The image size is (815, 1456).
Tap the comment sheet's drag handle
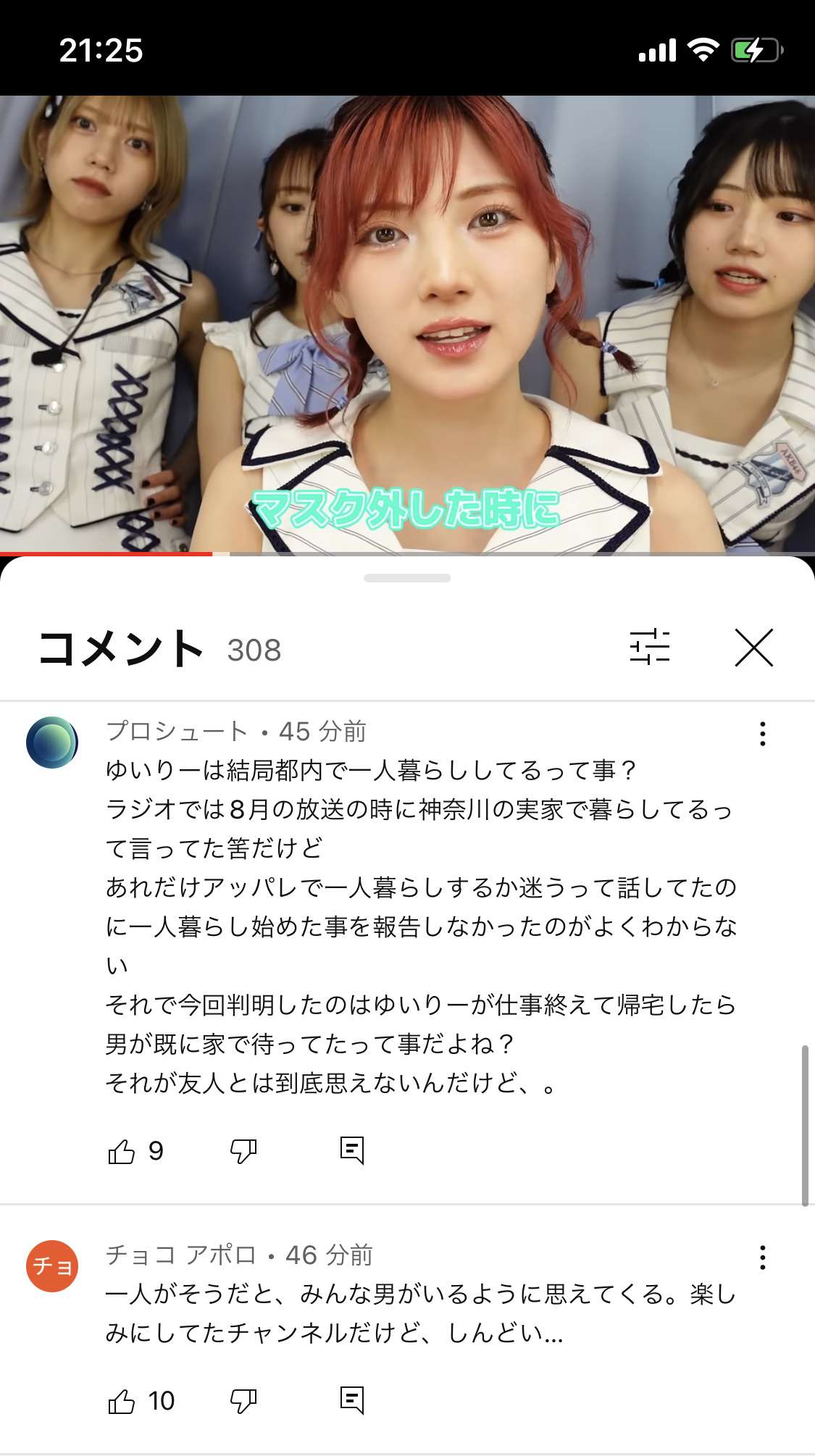[407, 578]
